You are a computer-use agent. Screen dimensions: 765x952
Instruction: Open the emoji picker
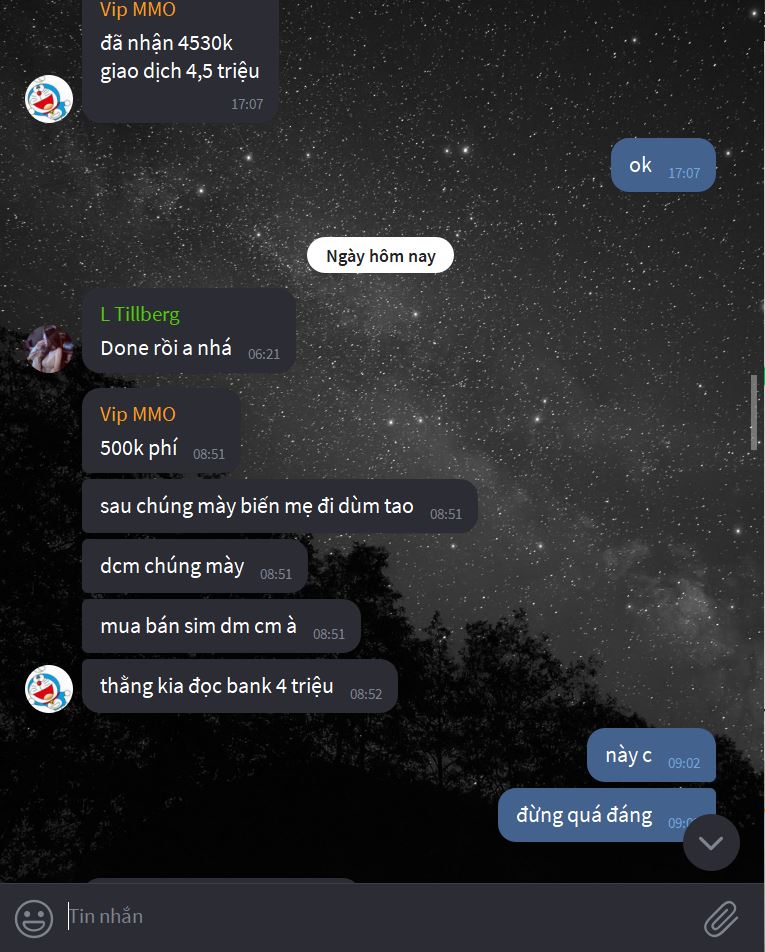click(33, 917)
